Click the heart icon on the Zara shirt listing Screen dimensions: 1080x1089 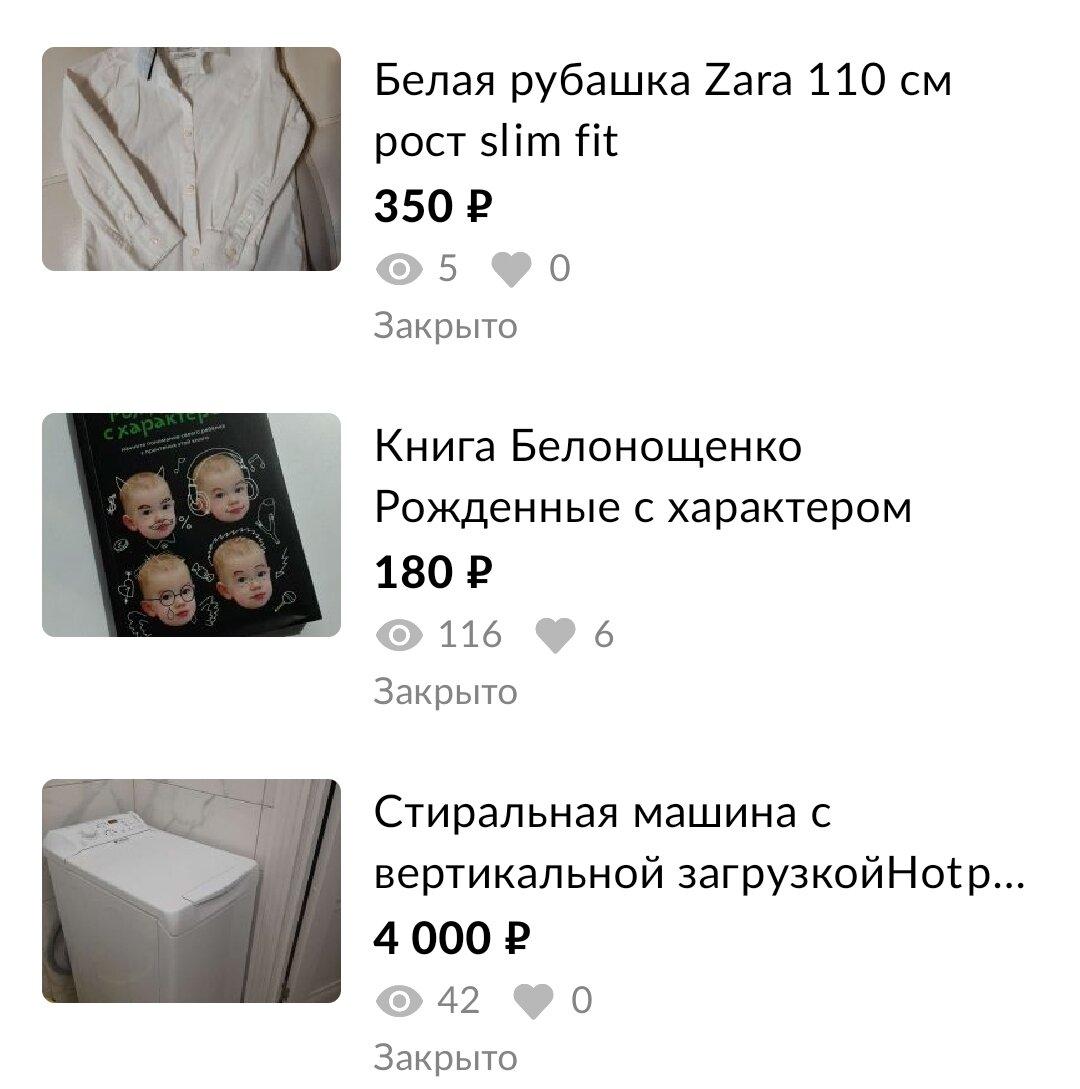[x=510, y=267]
